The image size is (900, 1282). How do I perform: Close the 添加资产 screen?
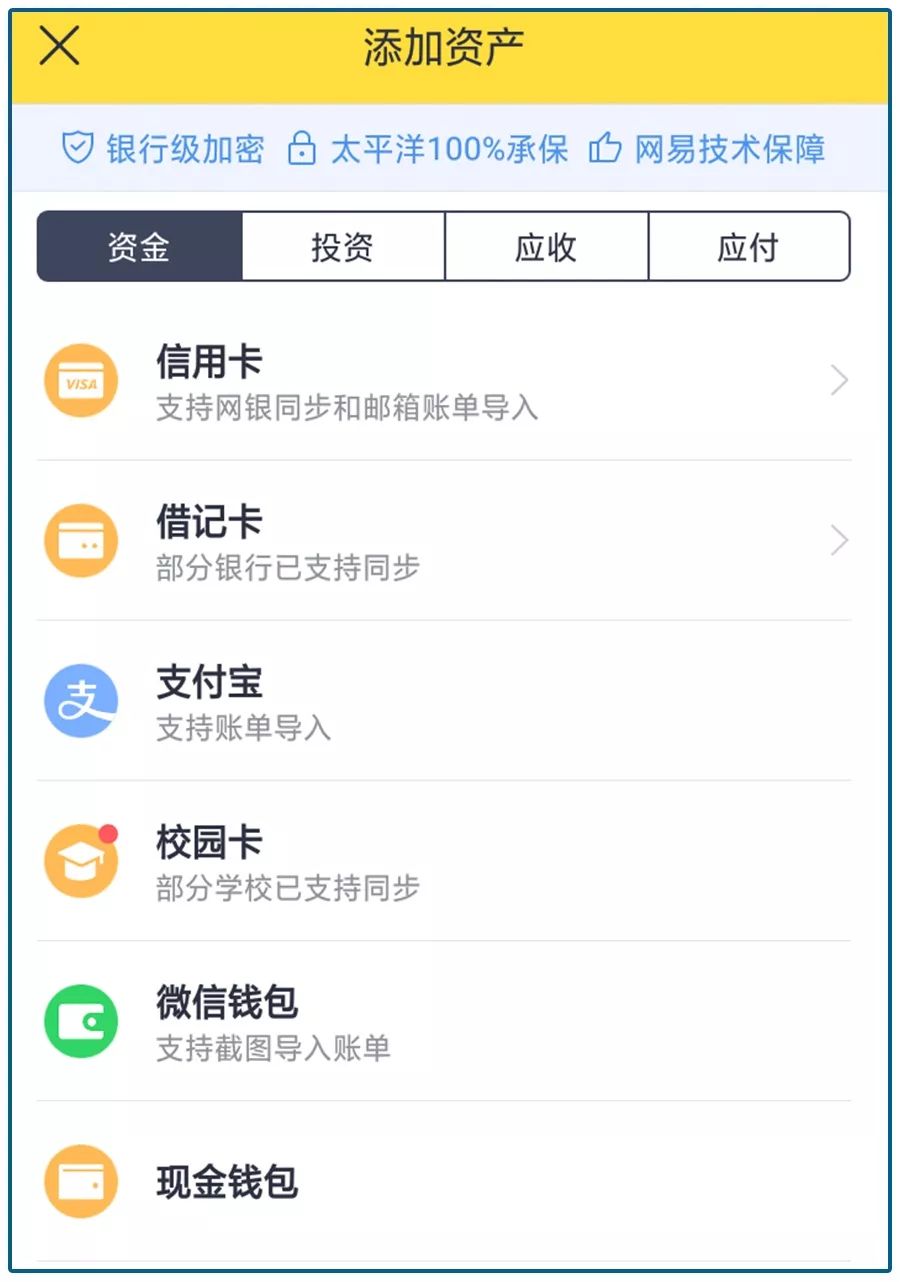(57, 46)
